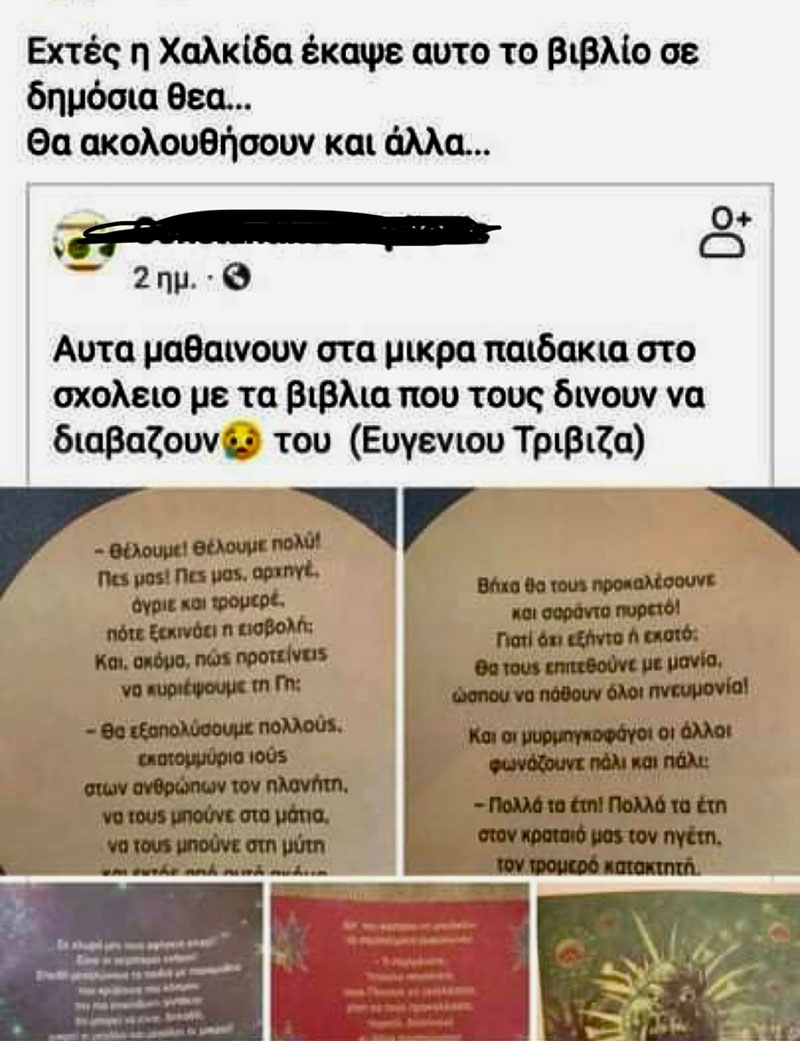Open the red page photo
This screenshot has height=1041, width=800.
pos(400,961)
